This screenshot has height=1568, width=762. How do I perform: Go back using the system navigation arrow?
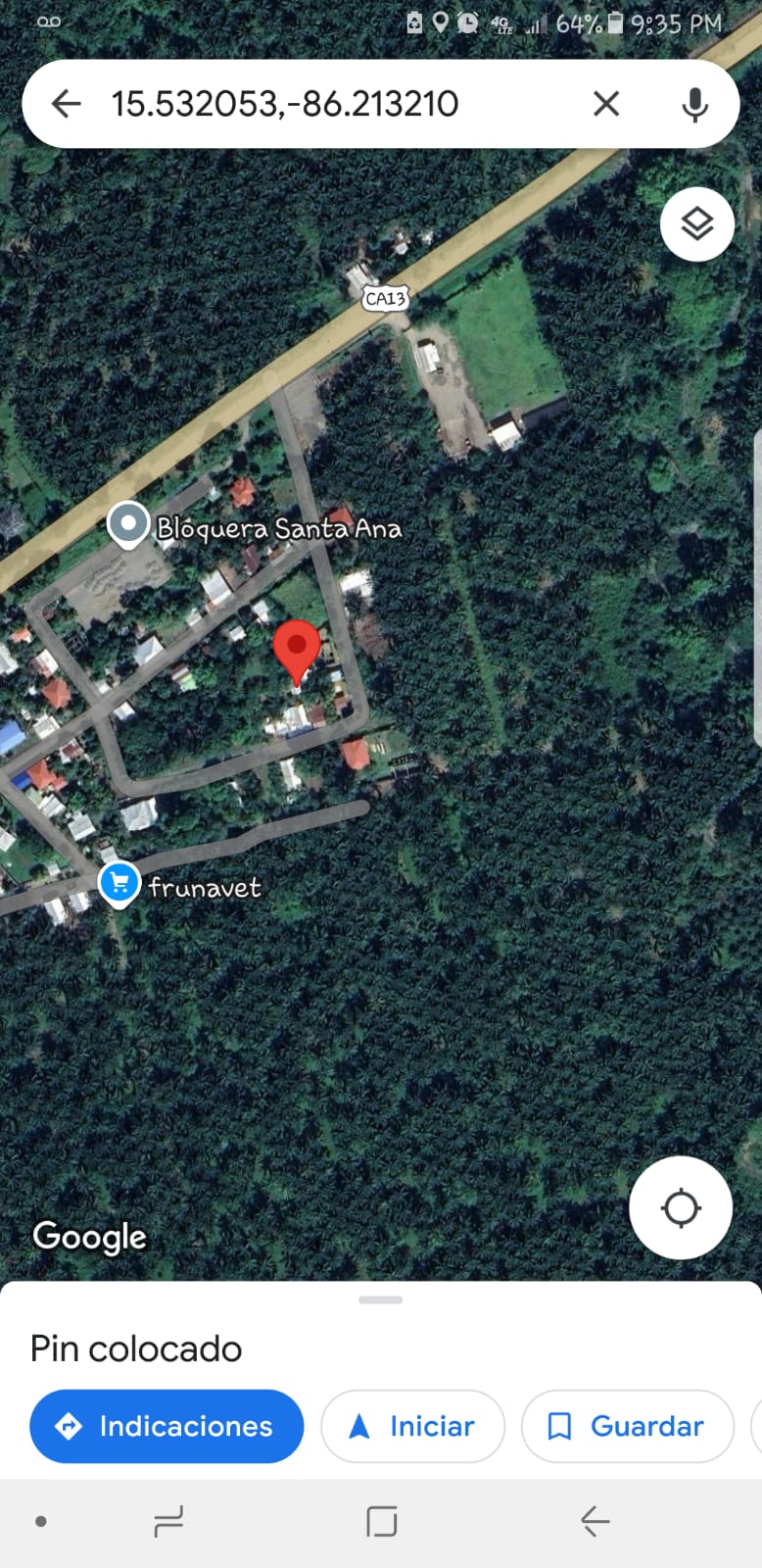coord(595,1521)
